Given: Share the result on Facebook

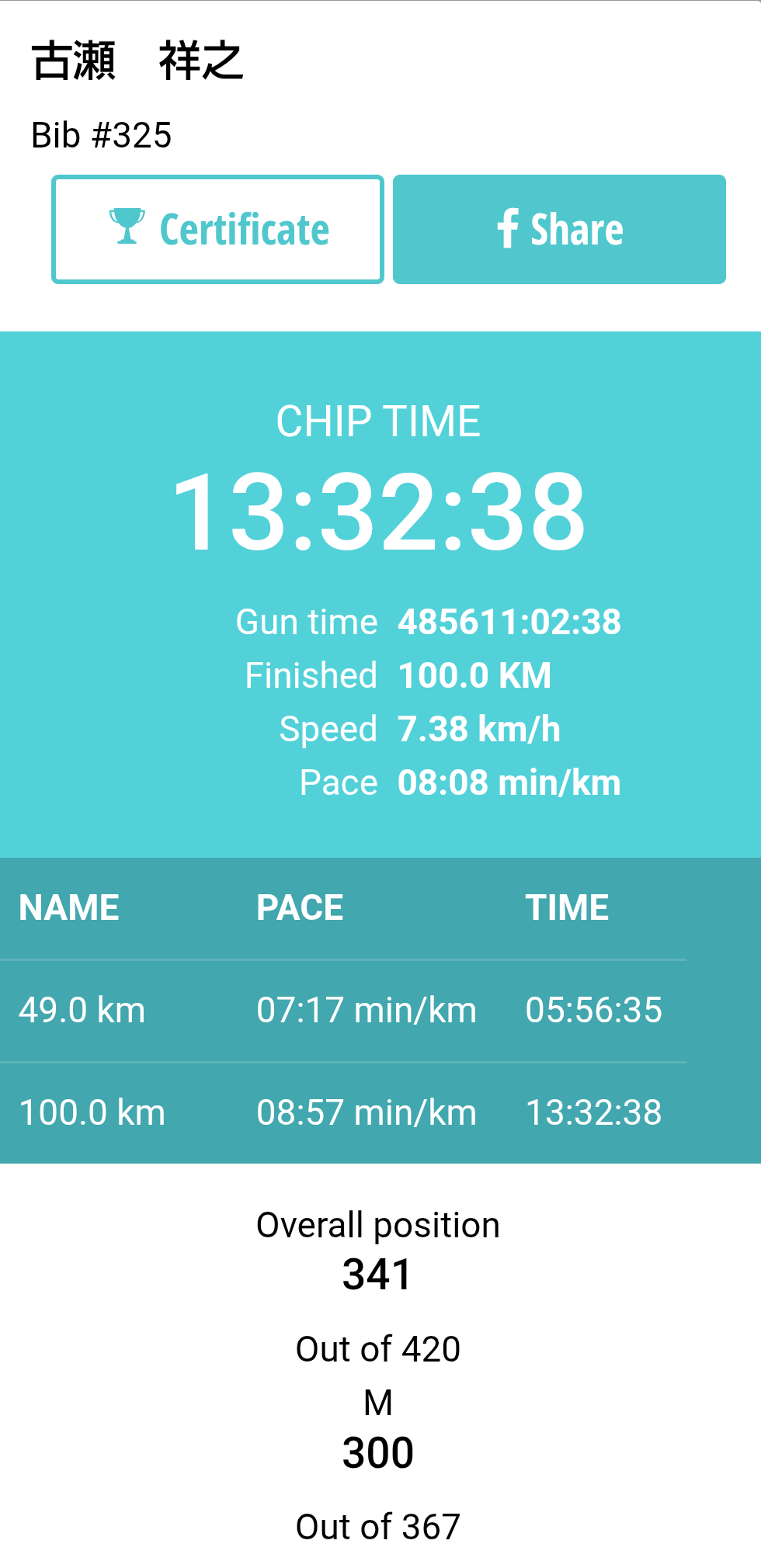Looking at the screenshot, I should coord(559,230).
